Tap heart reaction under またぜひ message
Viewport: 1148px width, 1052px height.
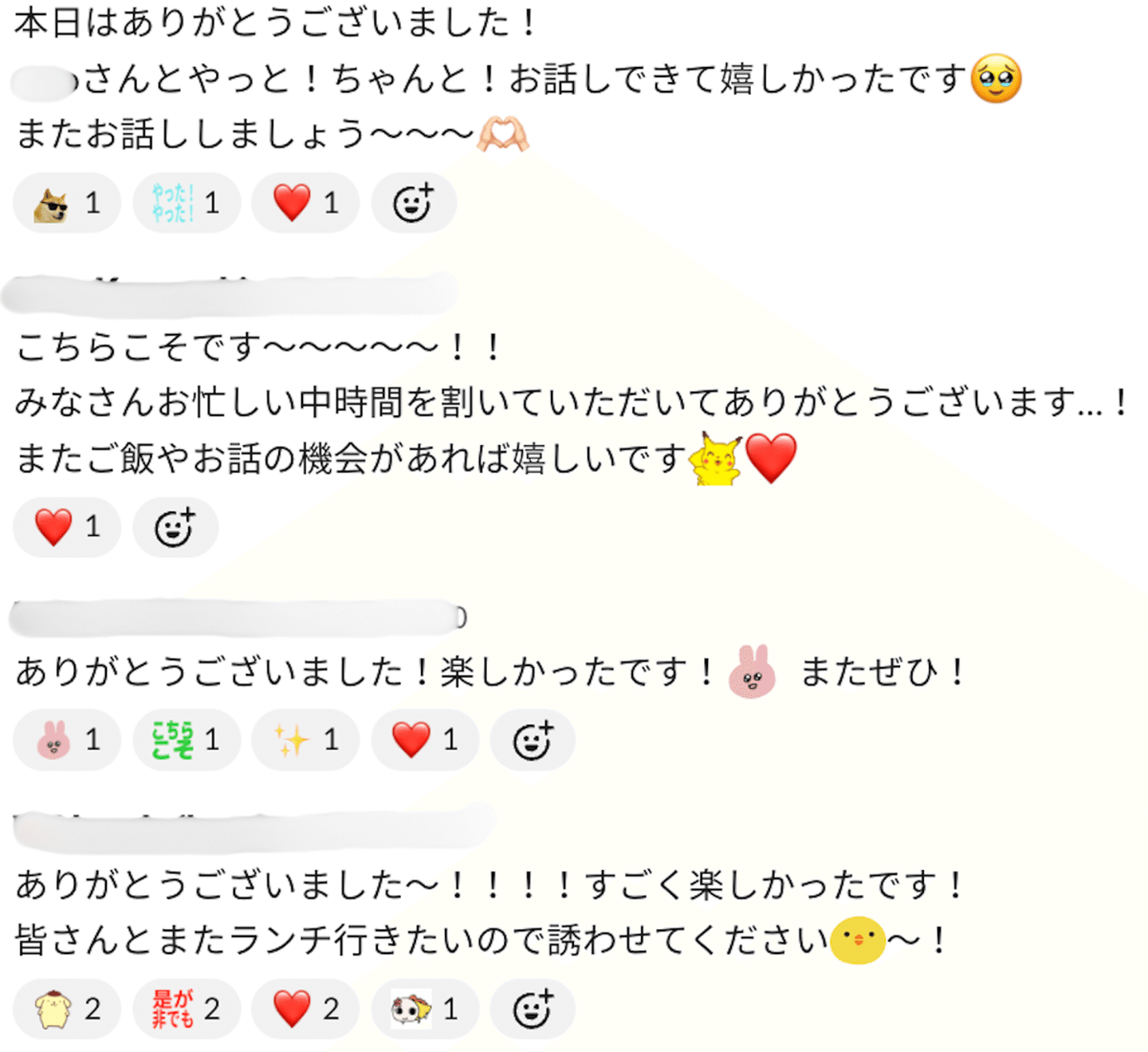pyautogui.click(x=425, y=740)
